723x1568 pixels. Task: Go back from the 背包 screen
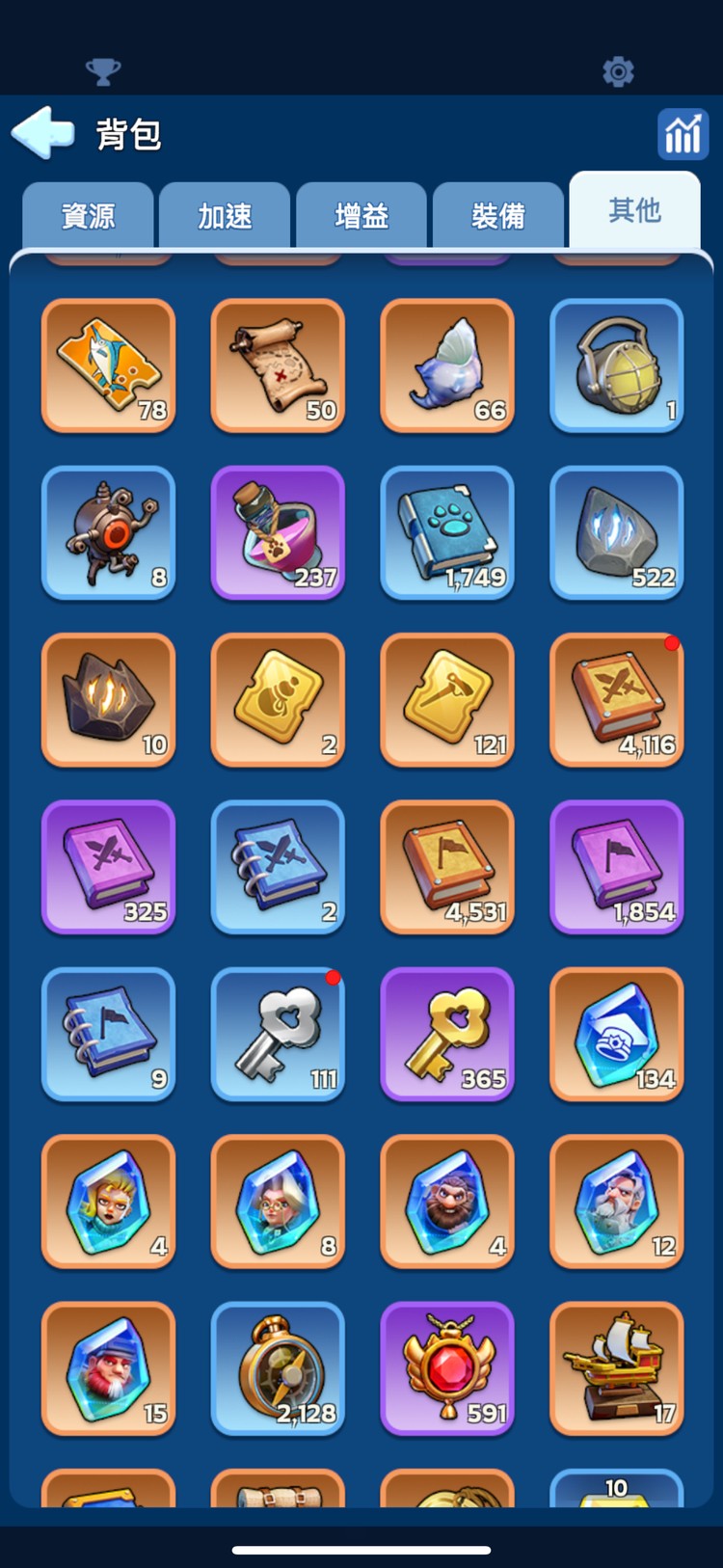click(43, 132)
